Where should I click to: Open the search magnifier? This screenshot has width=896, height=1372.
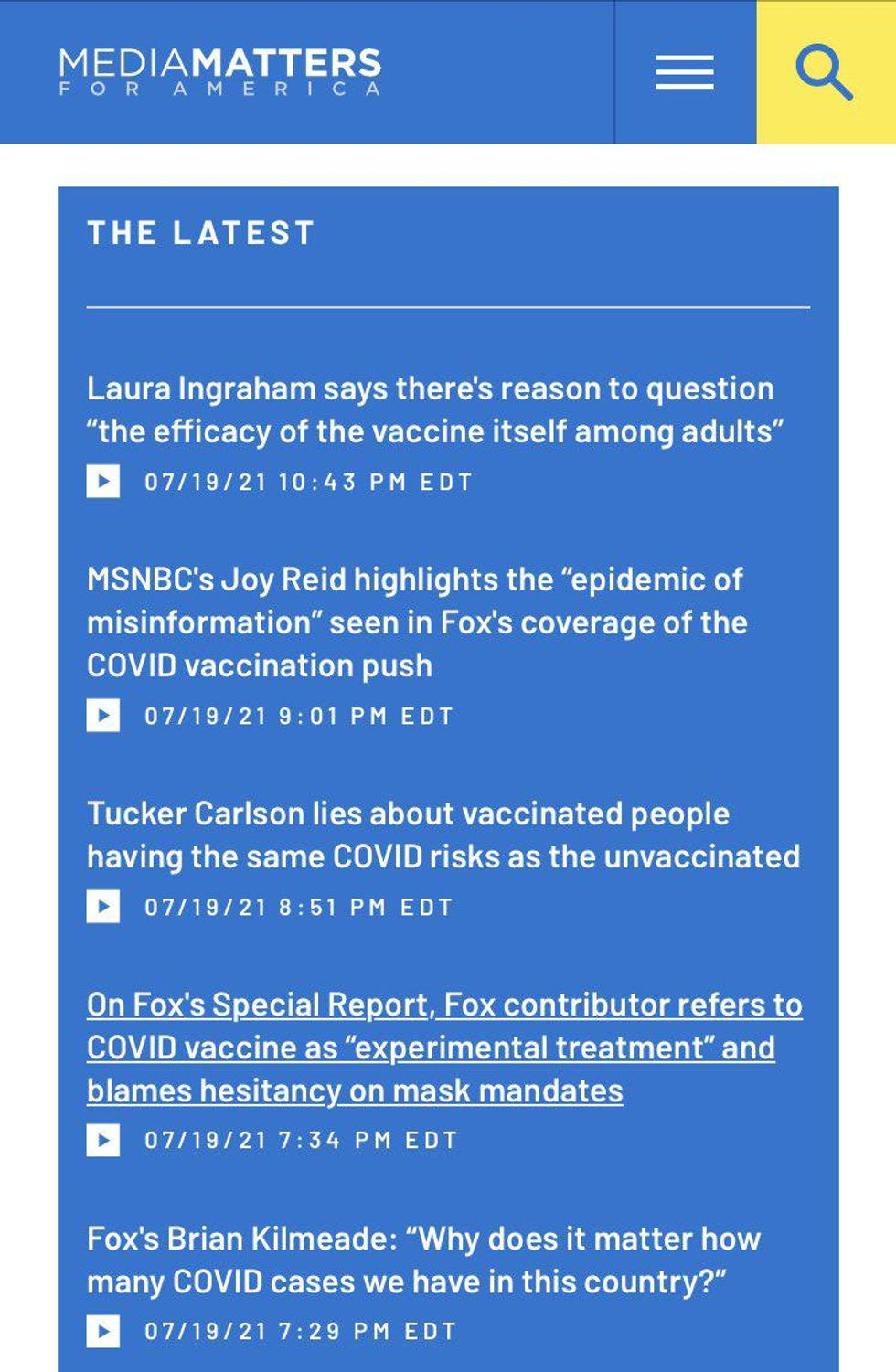825,72
